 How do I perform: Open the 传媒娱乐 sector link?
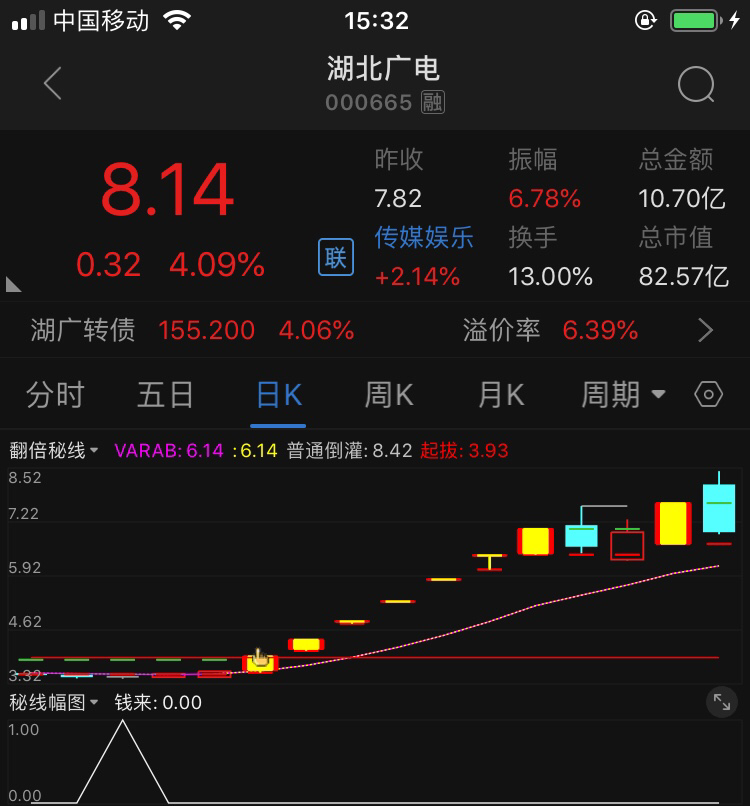424,238
